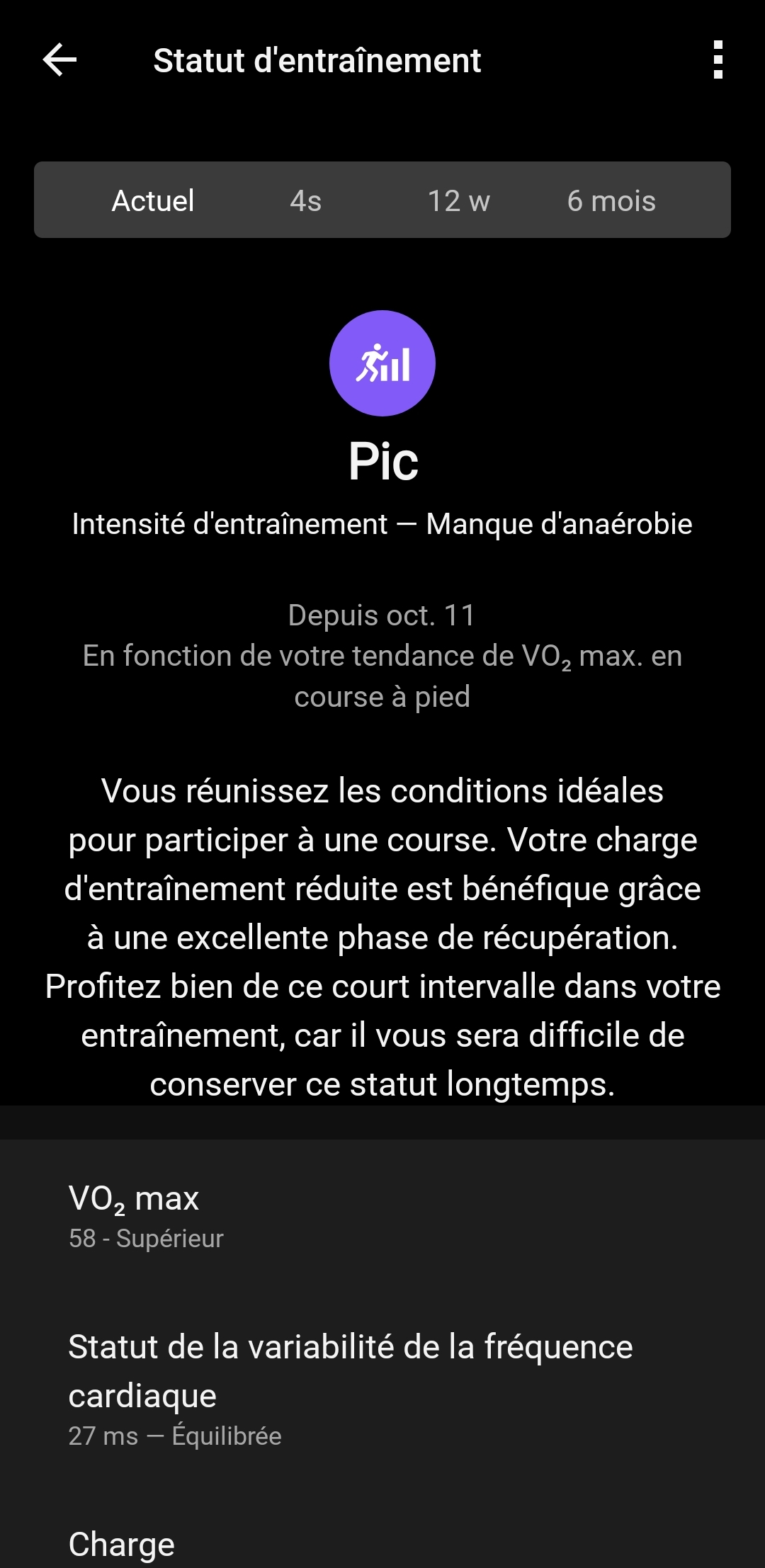This screenshot has height=1568, width=765.
Task: Open the three-dot overflow menu
Action: click(718, 59)
